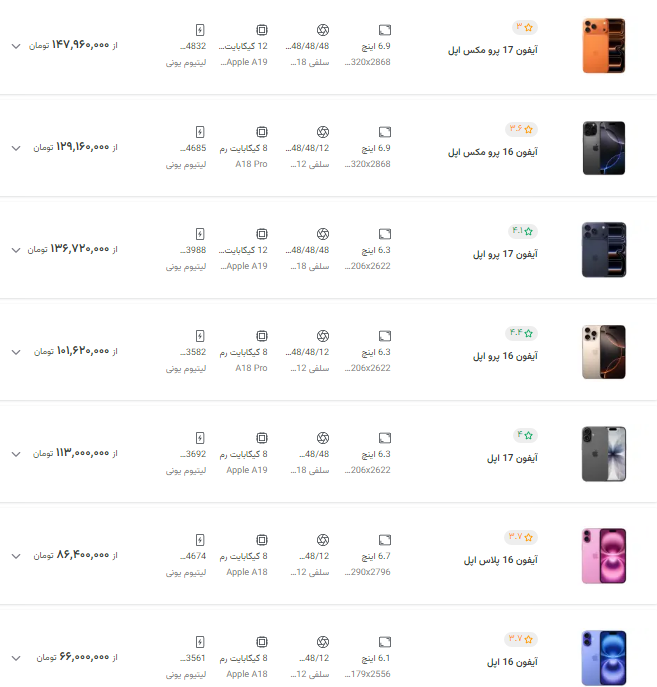Screen dimensions: 657x687
Task: Expand the chevron beside price 147,960,000 تومان
Action: coord(15,46)
